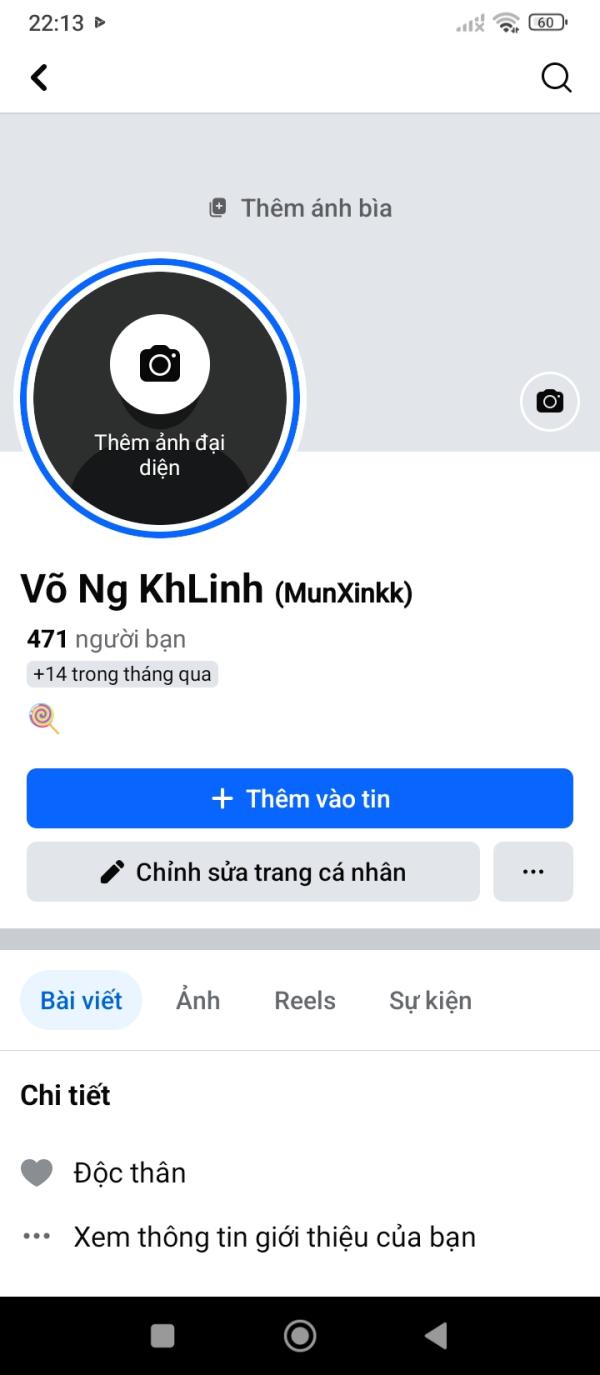This screenshot has width=600, height=1375.
Task: Open search with the magnifier icon
Action: tap(556, 77)
